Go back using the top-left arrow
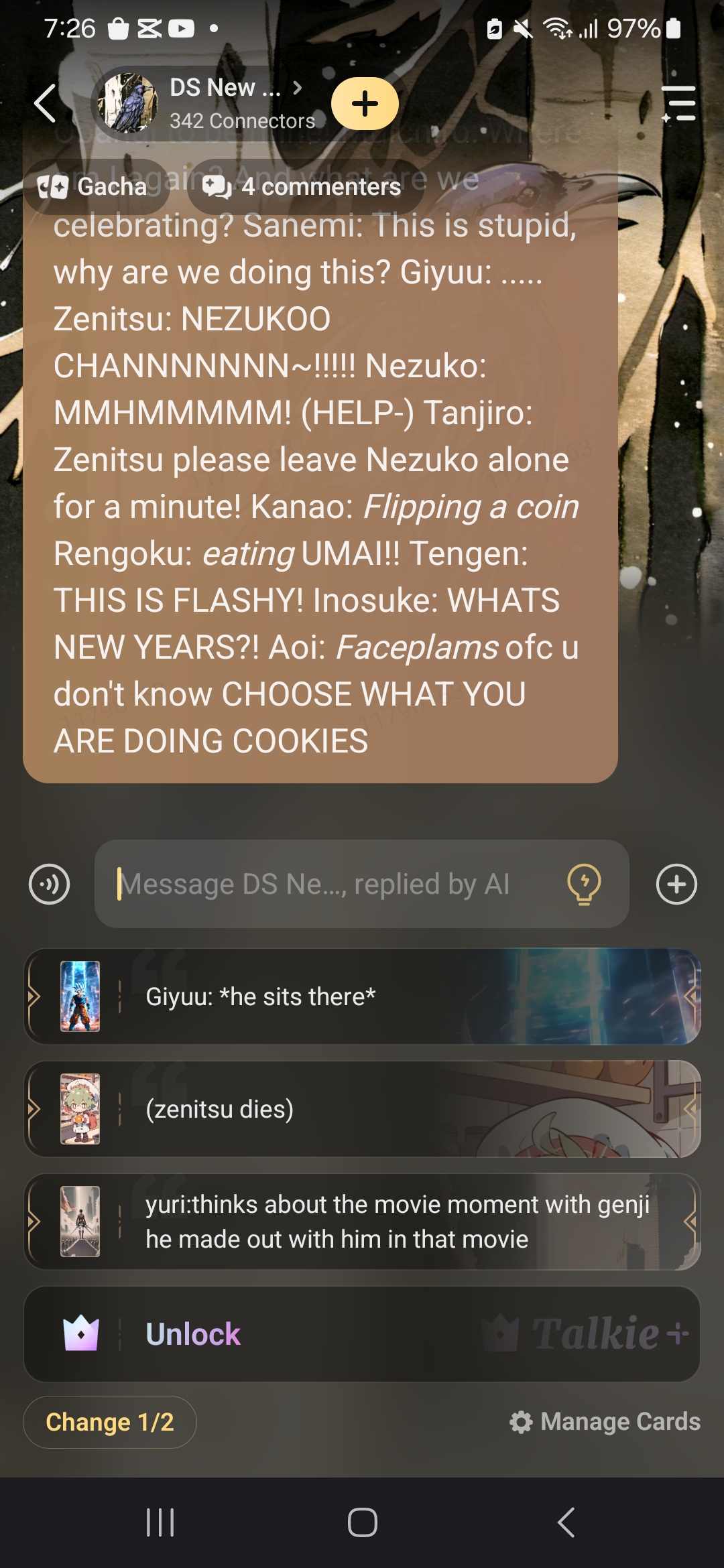The height and width of the screenshot is (1568, 724). click(x=46, y=104)
